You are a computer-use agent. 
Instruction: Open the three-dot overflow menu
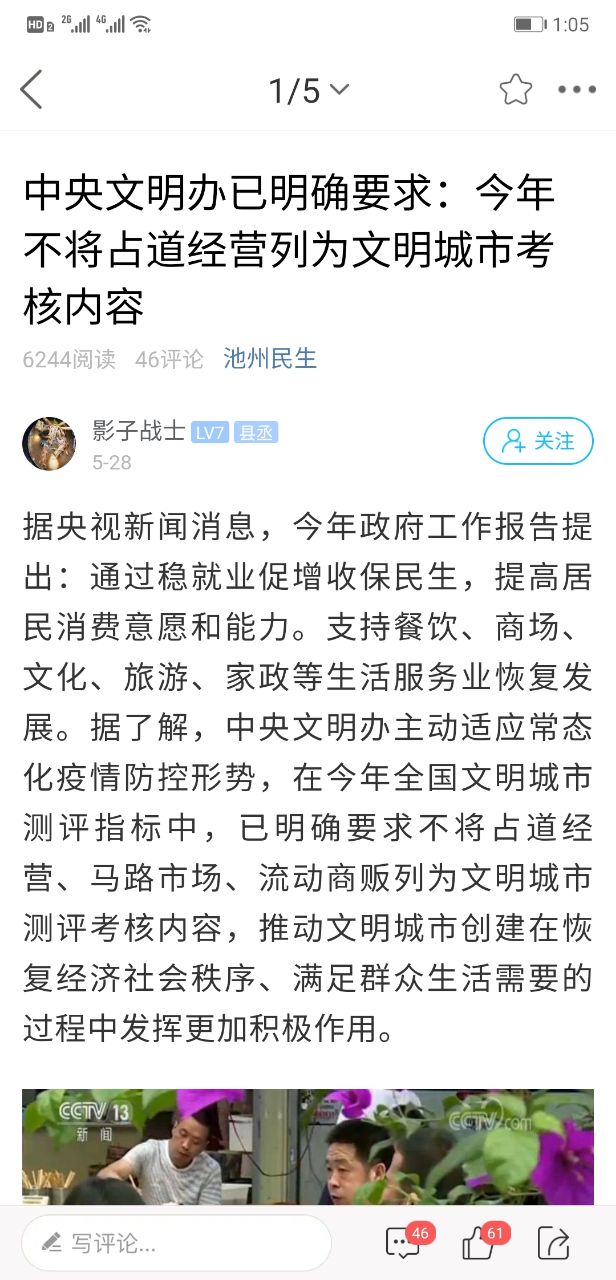[x=577, y=90]
